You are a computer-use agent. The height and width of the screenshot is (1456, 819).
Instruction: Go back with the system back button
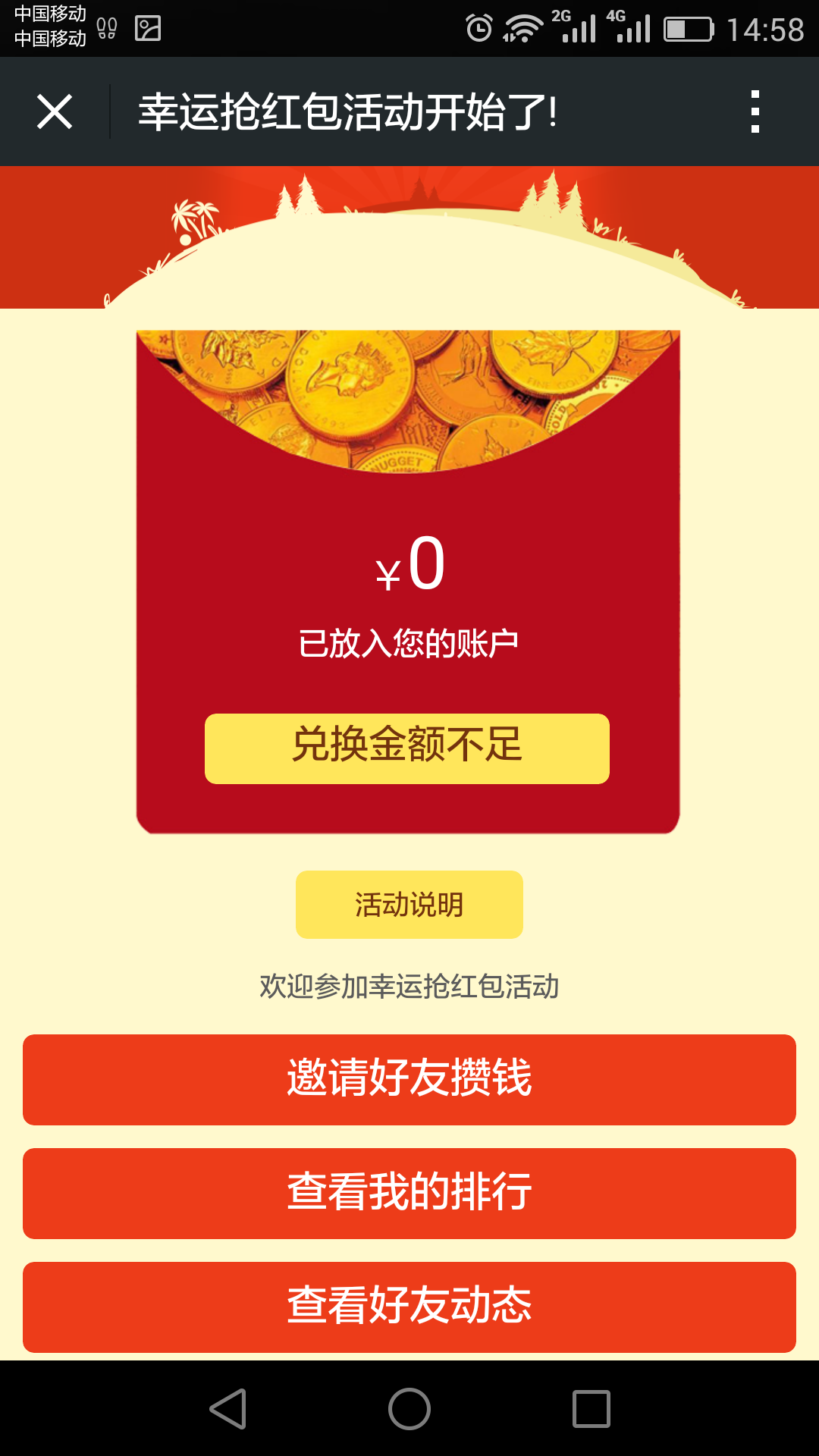tap(227, 1409)
